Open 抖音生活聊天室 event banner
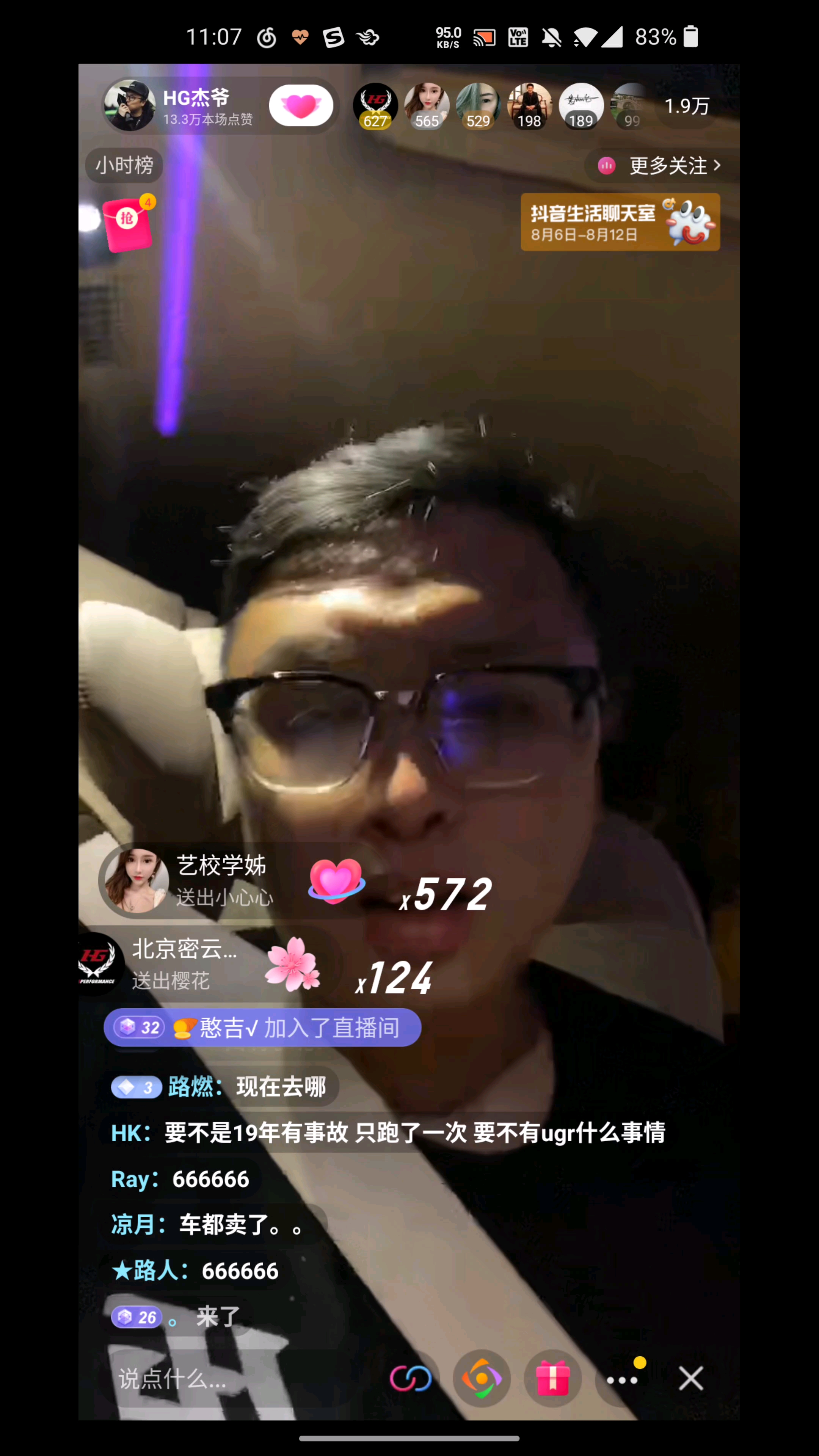The image size is (819, 1456). pyautogui.click(x=620, y=222)
